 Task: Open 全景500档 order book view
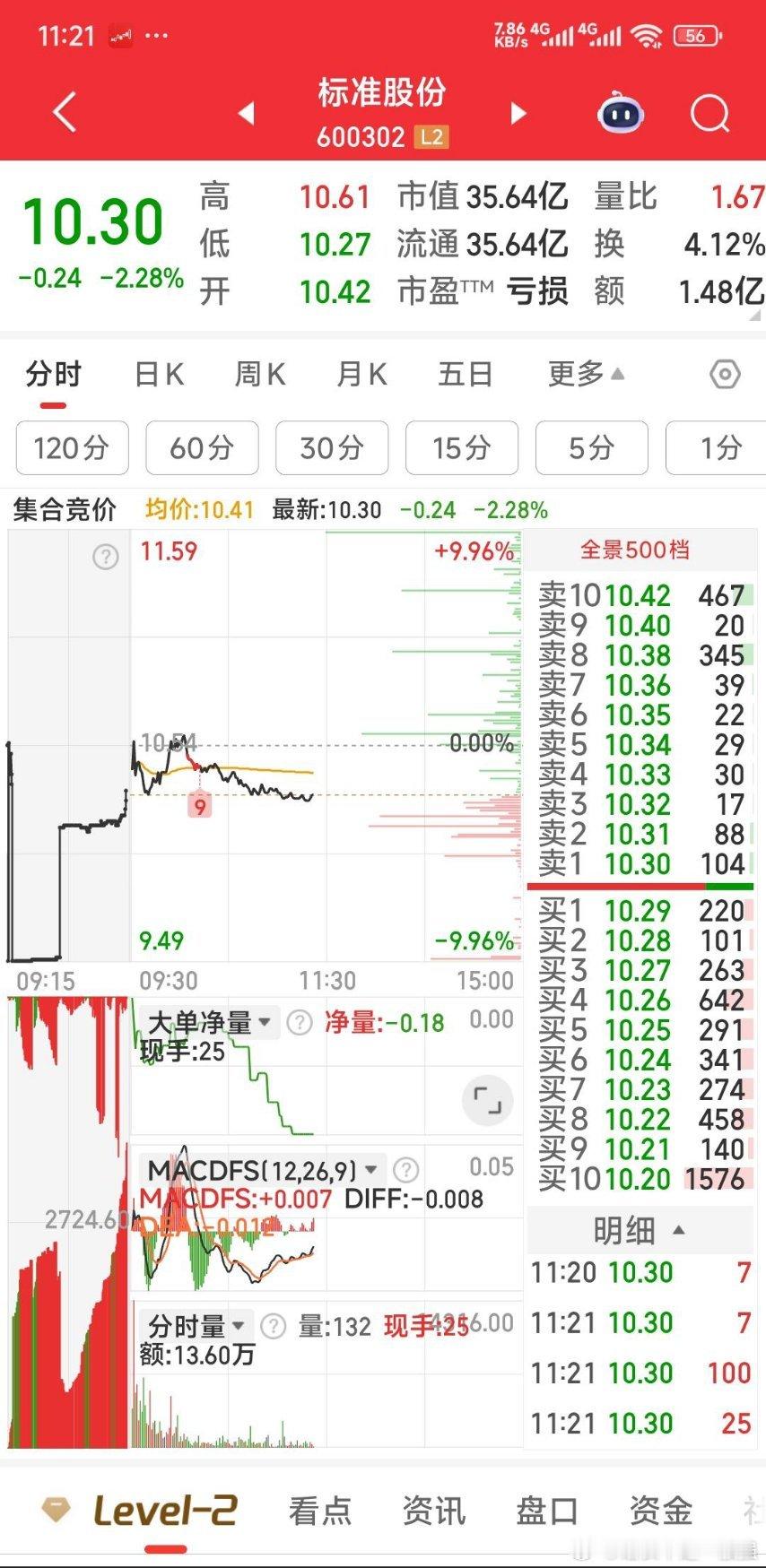click(635, 550)
